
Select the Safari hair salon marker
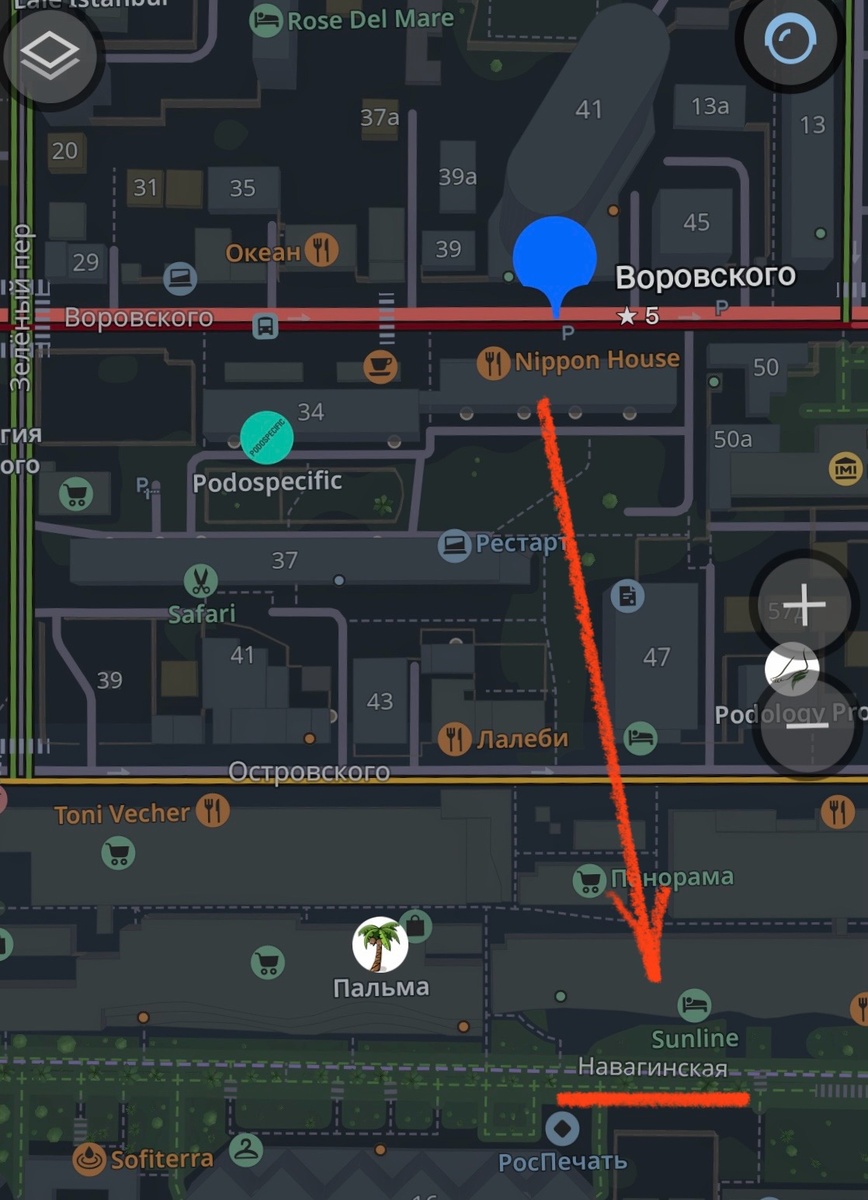(201, 580)
